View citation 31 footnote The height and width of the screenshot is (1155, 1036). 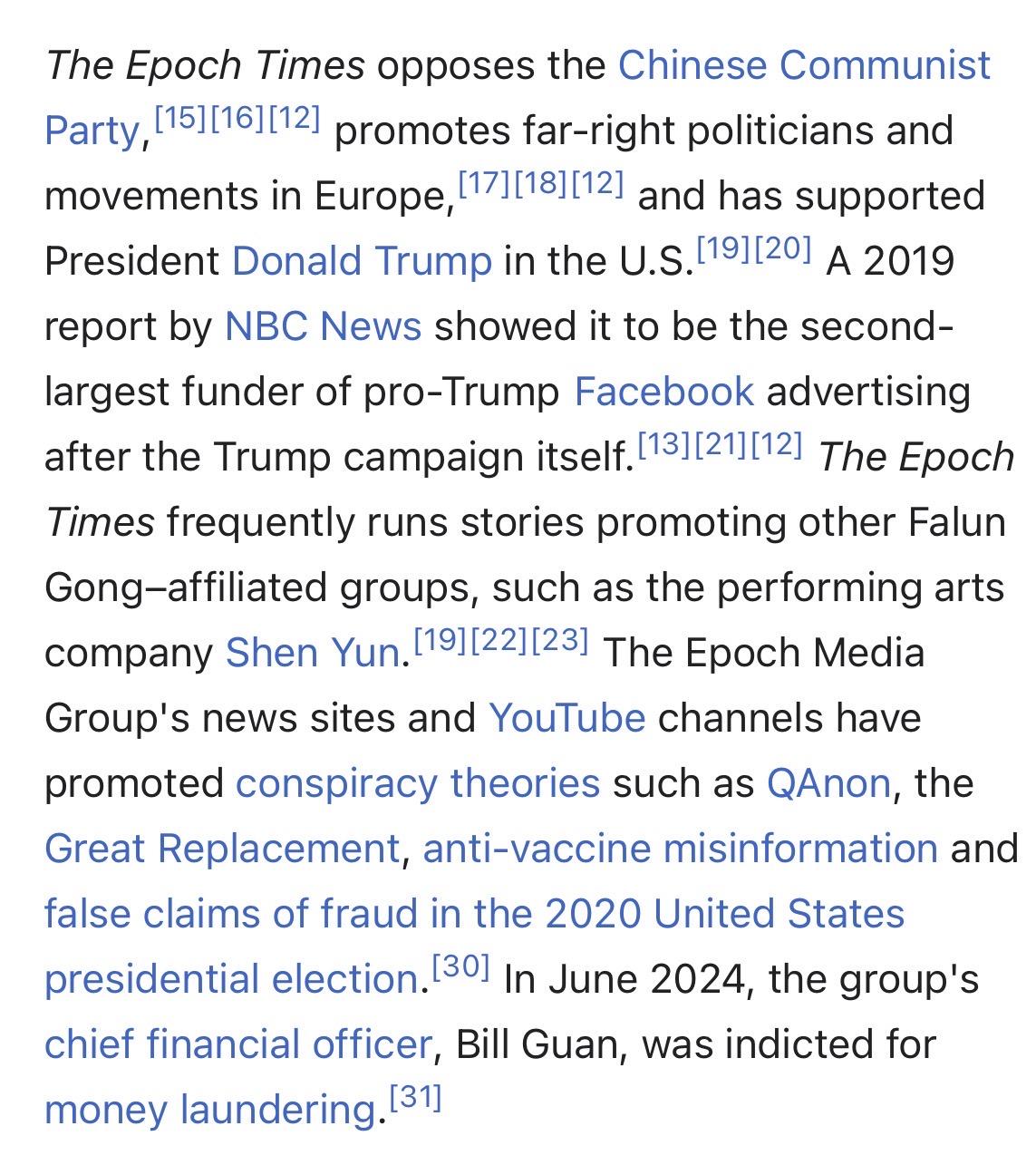415,1098
